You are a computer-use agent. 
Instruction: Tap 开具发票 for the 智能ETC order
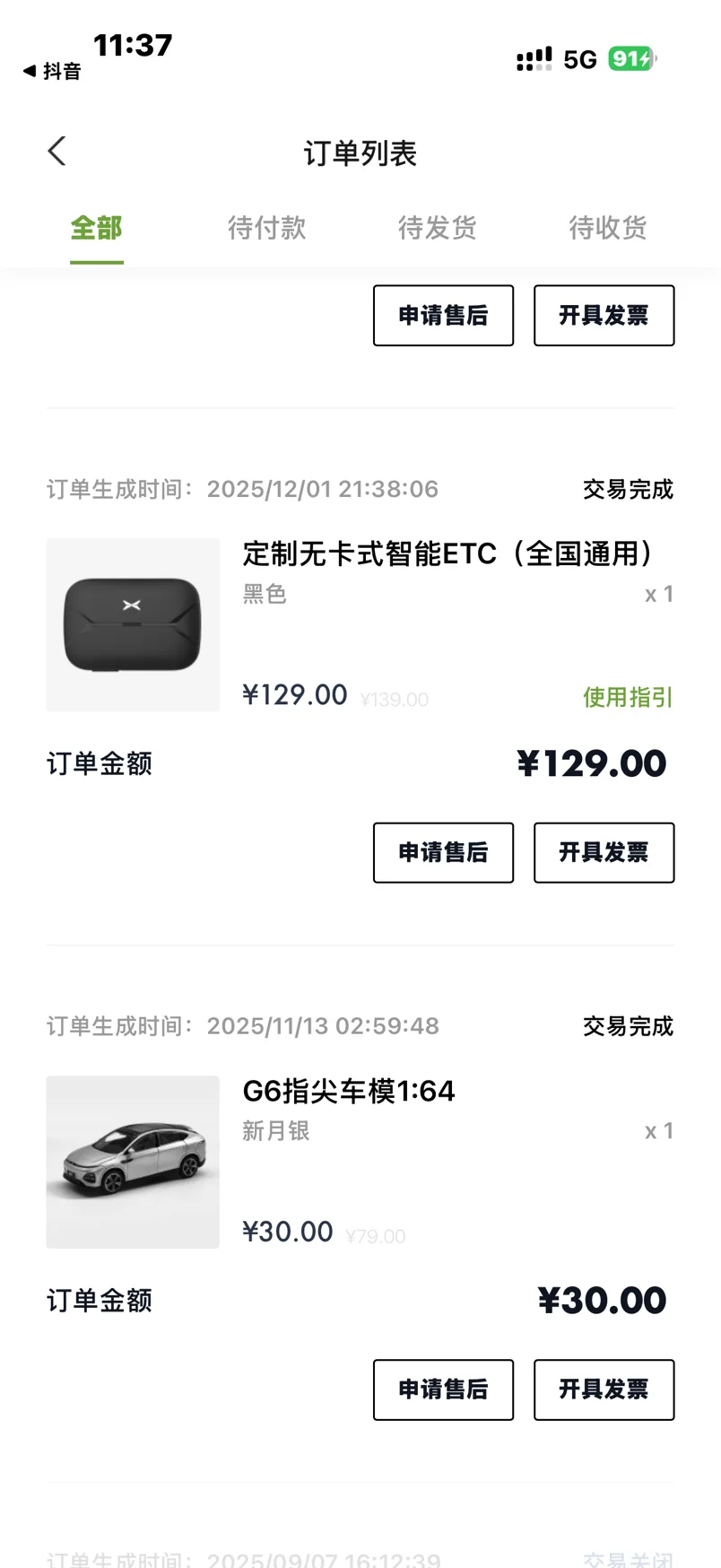point(604,852)
